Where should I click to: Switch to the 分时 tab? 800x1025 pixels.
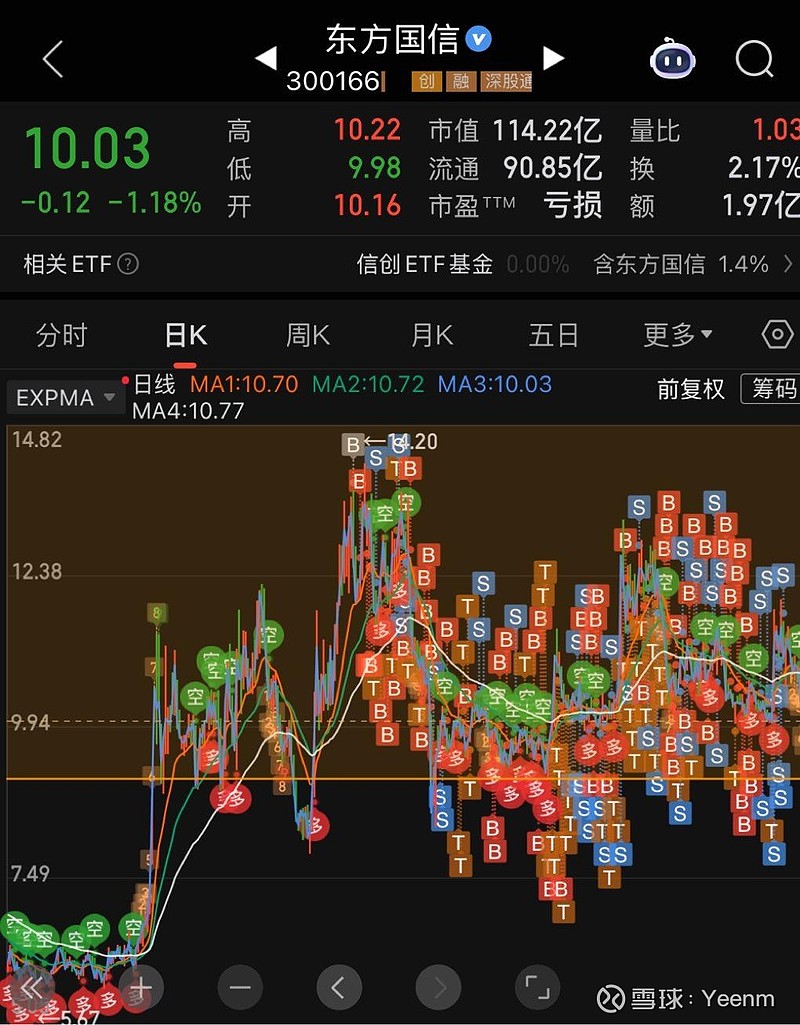point(62,336)
